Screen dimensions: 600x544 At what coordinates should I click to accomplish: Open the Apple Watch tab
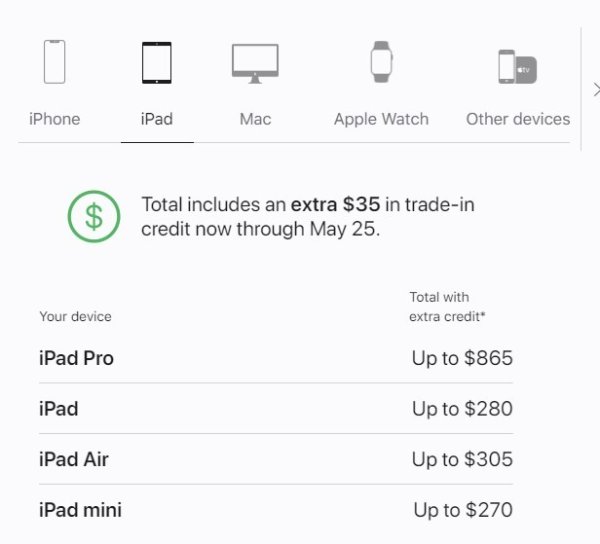[x=381, y=85]
